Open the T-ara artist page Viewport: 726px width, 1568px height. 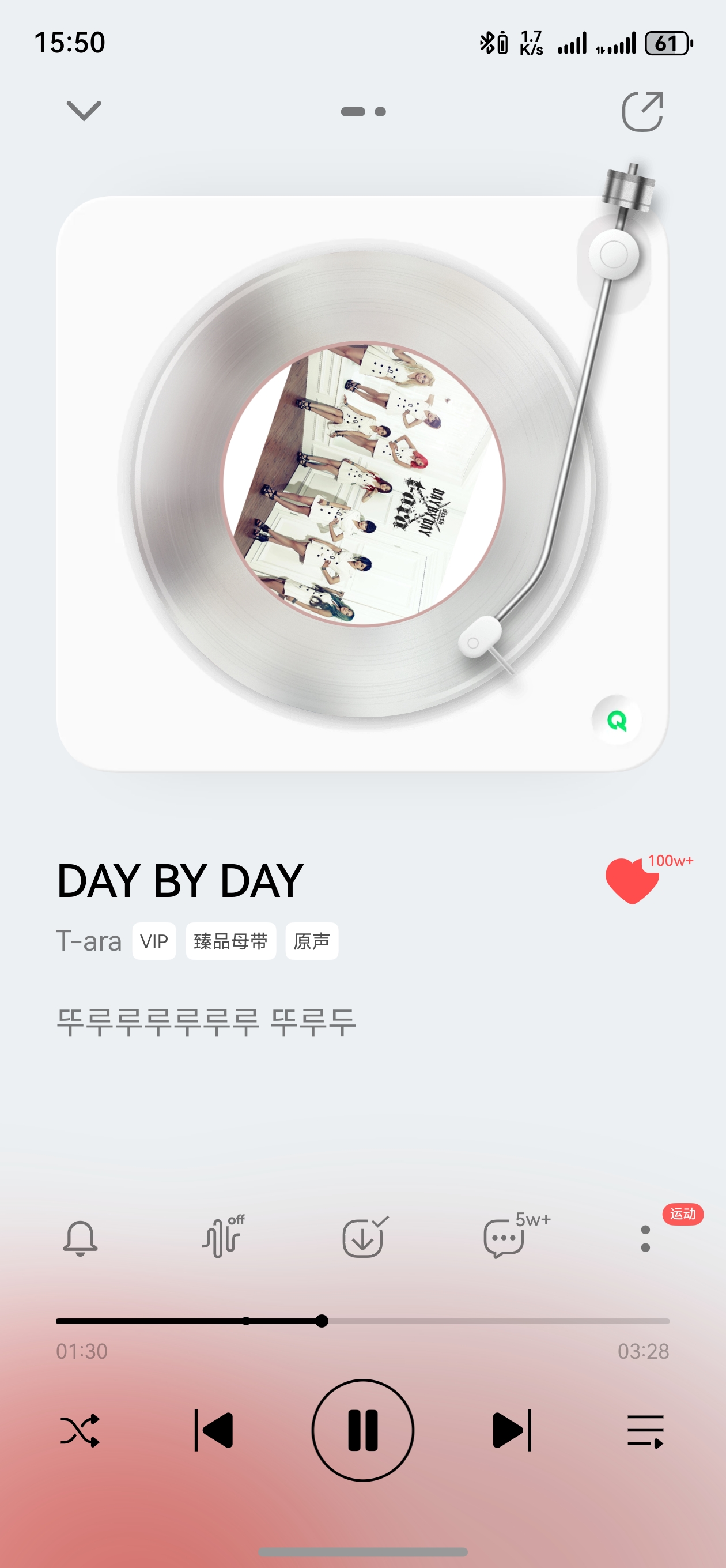89,941
